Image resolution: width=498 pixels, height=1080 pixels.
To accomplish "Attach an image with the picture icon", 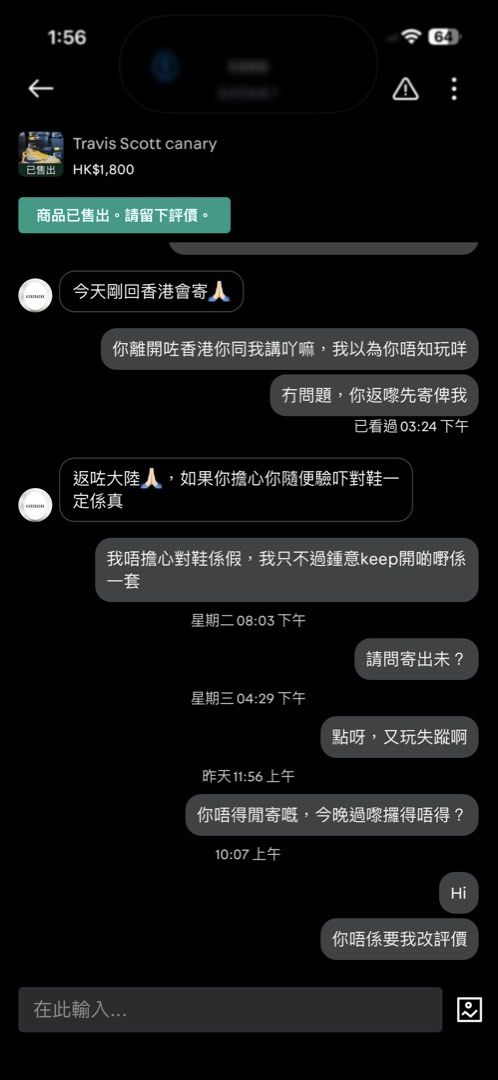I will point(470,1010).
